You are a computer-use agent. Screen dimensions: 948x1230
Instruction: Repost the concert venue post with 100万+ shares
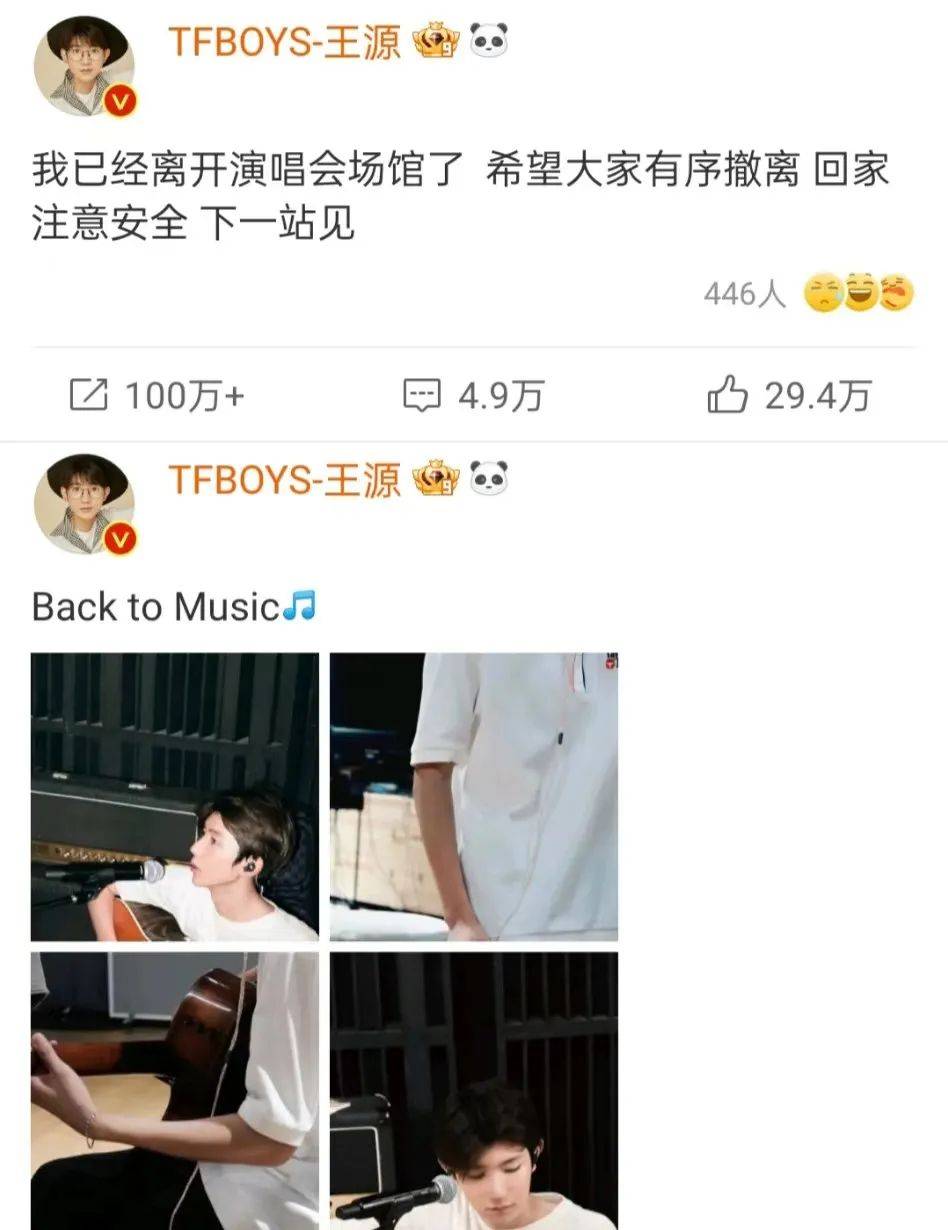(156, 397)
